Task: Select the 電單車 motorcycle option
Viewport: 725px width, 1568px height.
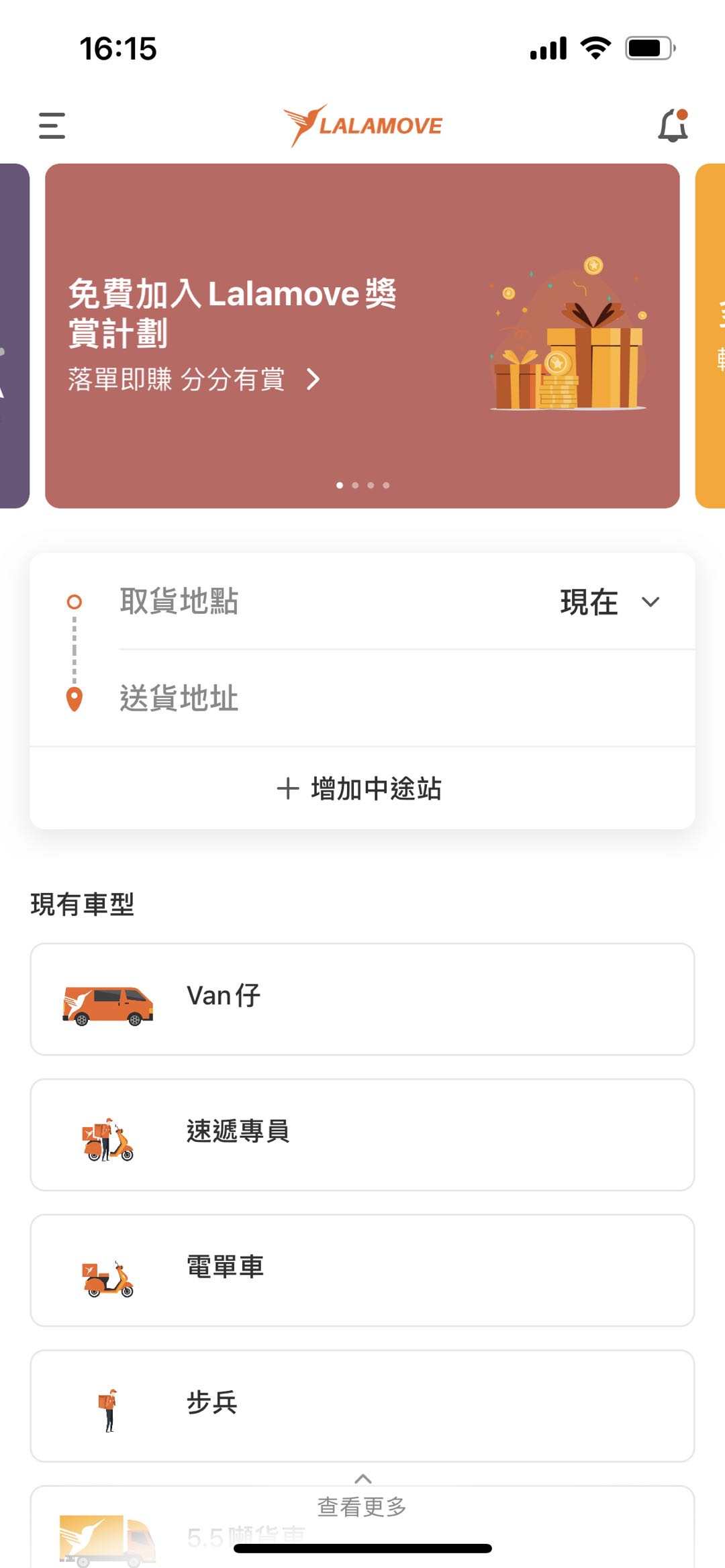Action: point(362,1270)
